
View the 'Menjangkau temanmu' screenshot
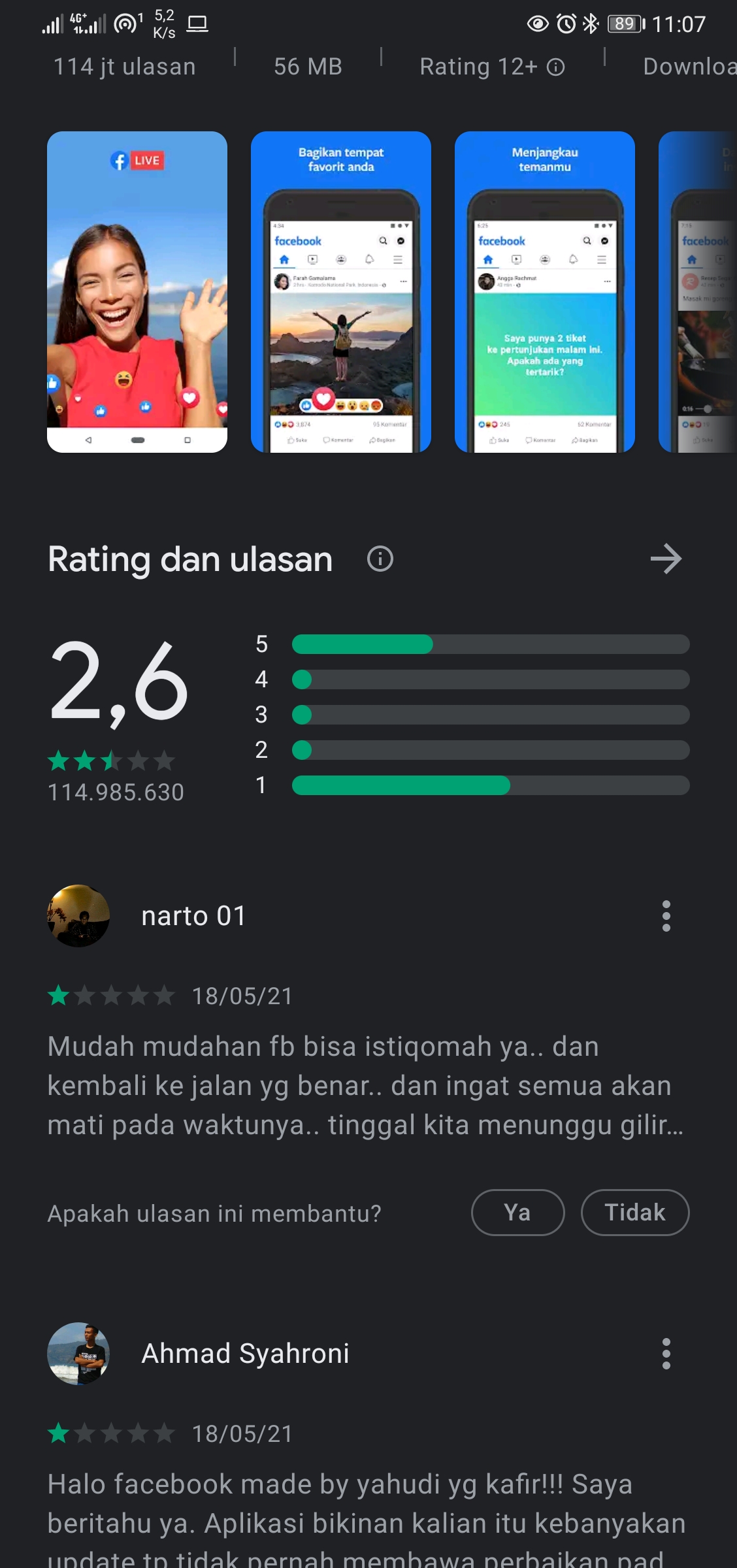pos(544,291)
